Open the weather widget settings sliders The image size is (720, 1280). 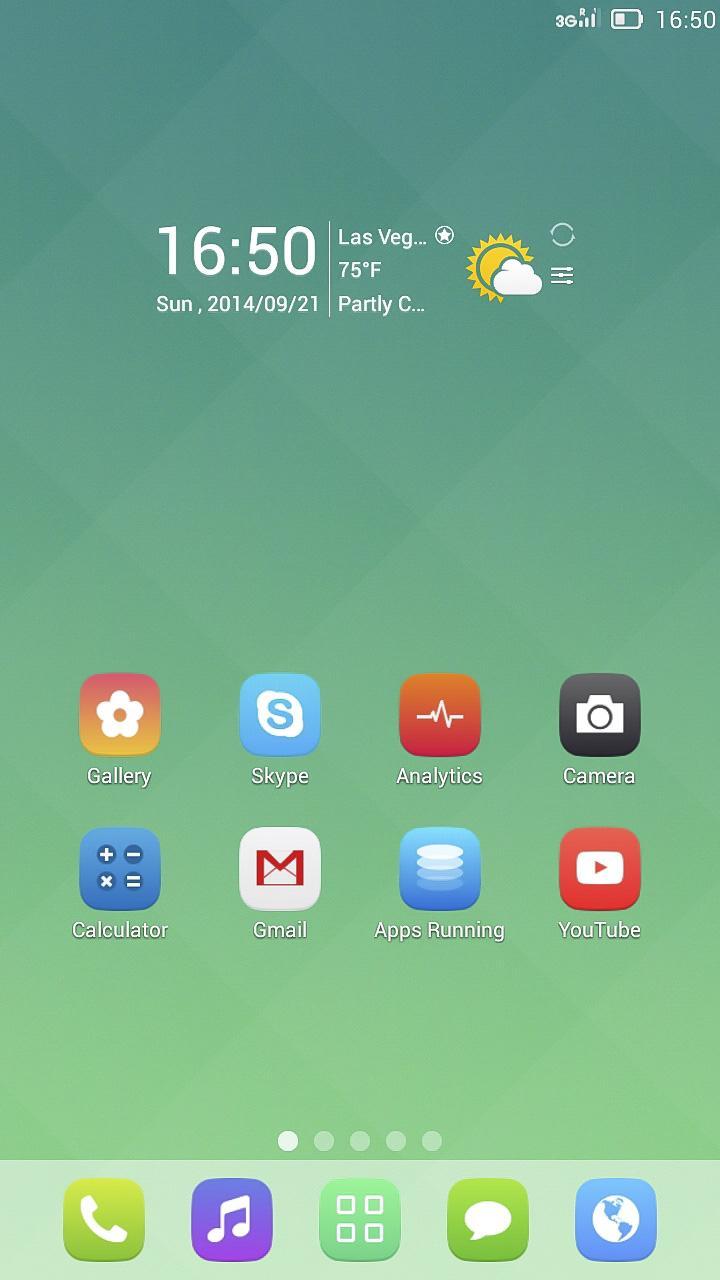[x=562, y=275]
